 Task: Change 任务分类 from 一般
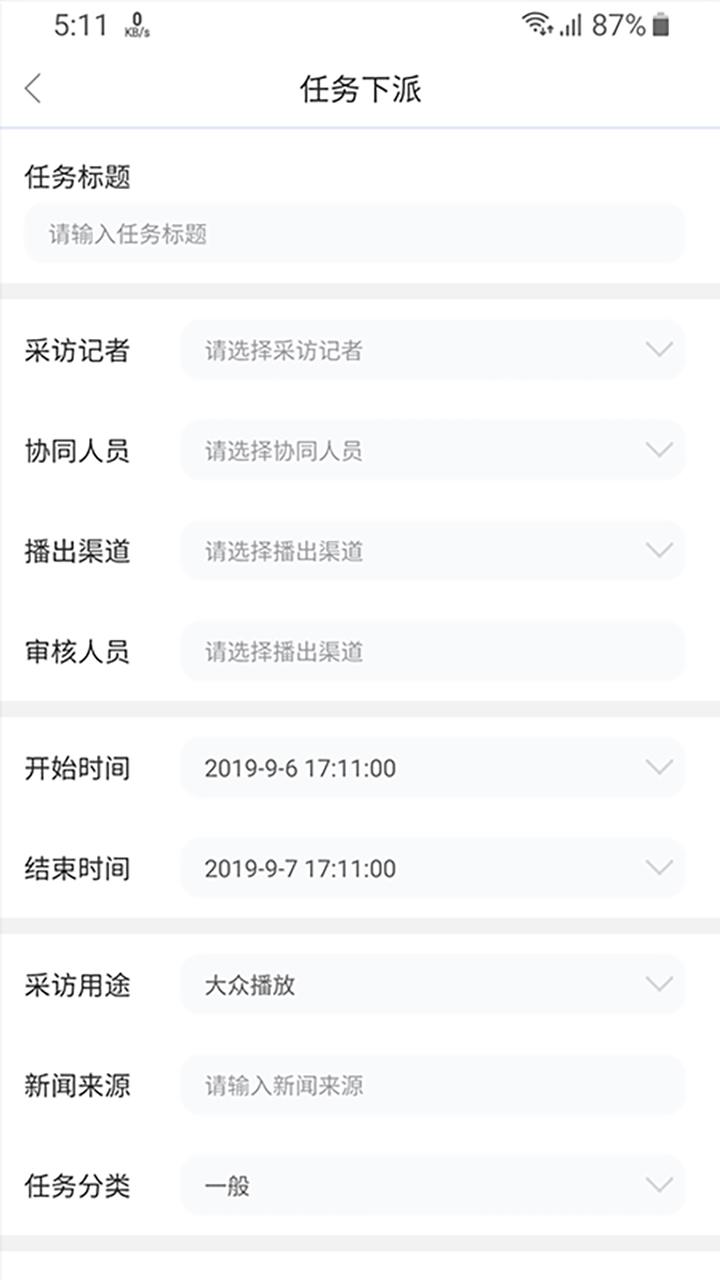(432, 1186)
